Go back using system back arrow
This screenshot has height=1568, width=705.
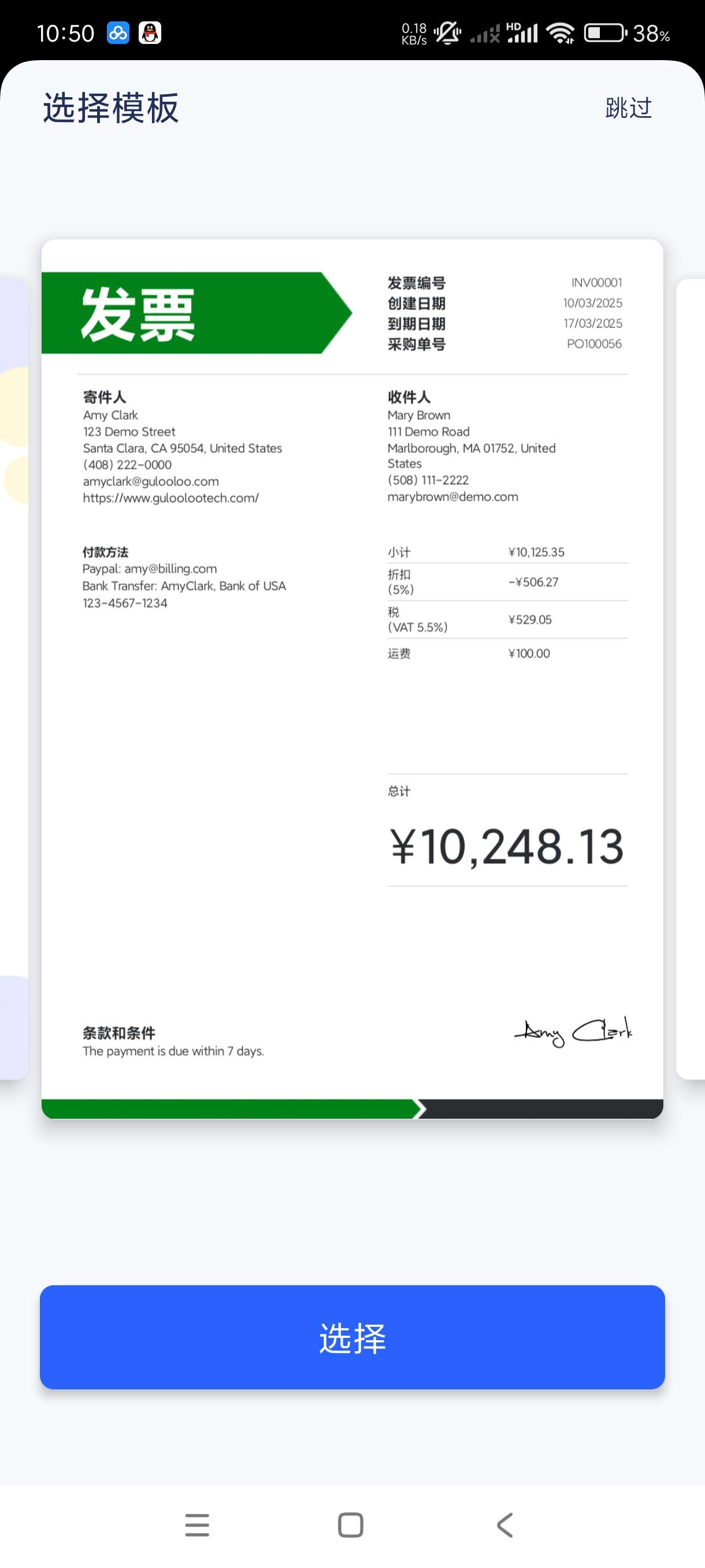(505, 1525)
